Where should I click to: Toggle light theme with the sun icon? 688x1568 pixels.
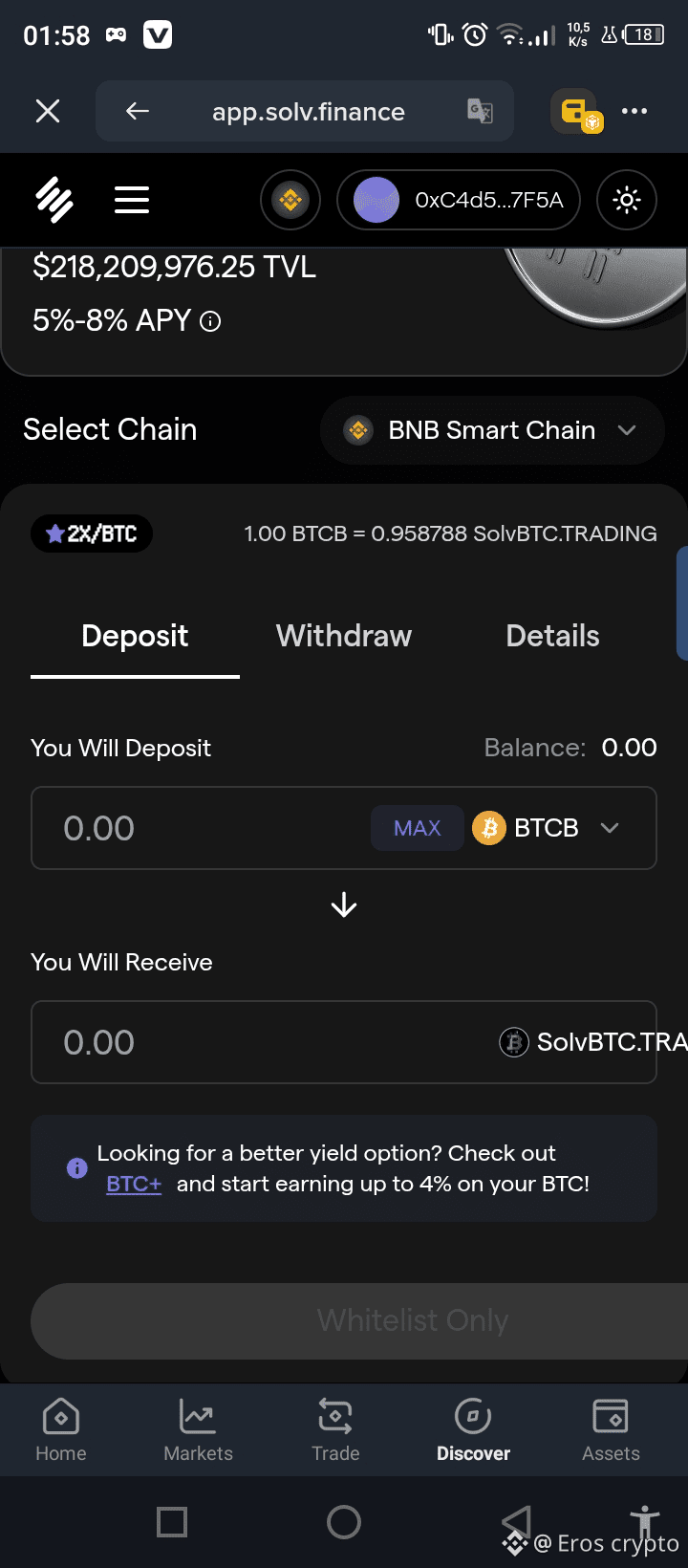(627, 200)
